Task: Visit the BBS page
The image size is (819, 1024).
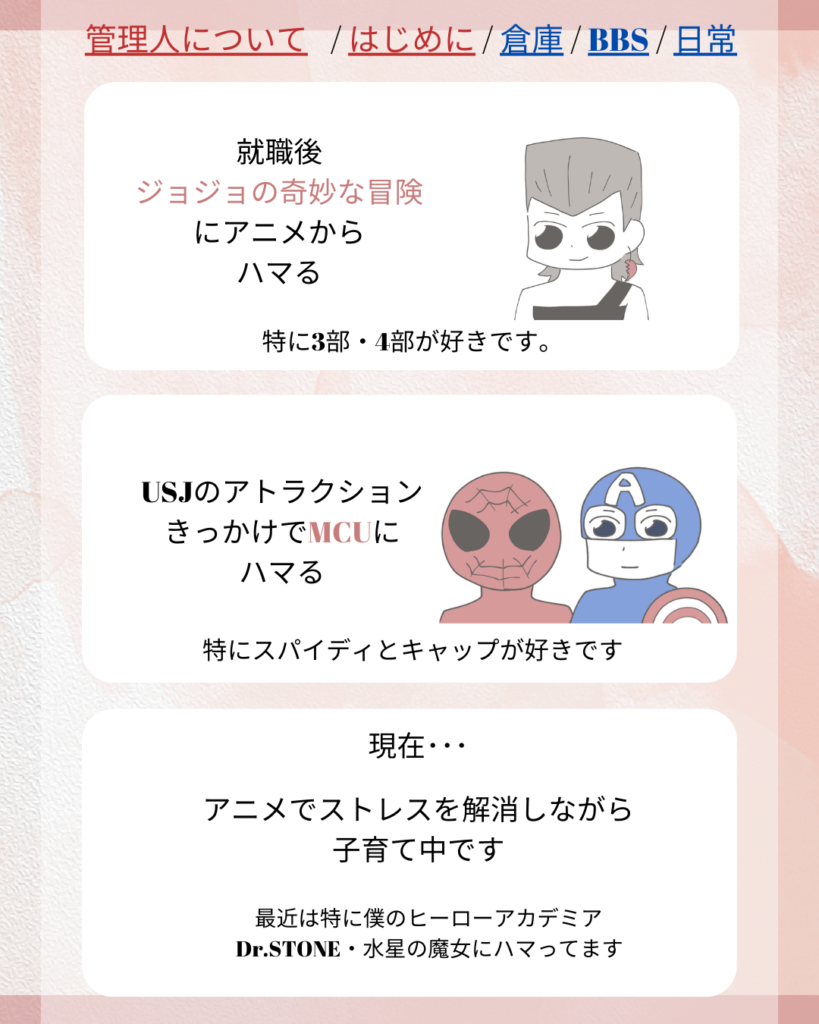Action: pos(618,40)
